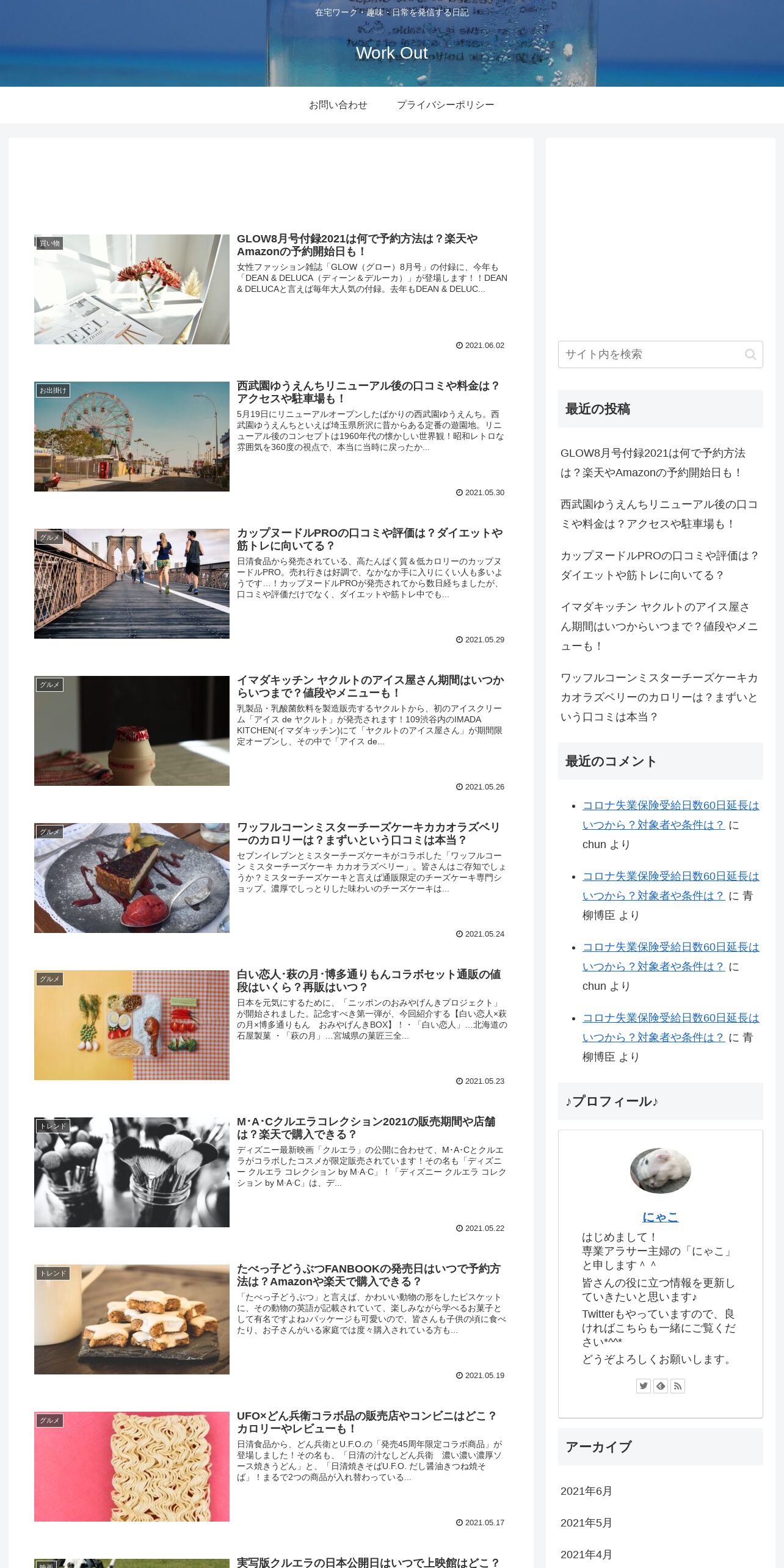Open the 西武園ゆうえんち renewal article card
The width and height of the screenshot is (784, 1568).
coord(368,392)
